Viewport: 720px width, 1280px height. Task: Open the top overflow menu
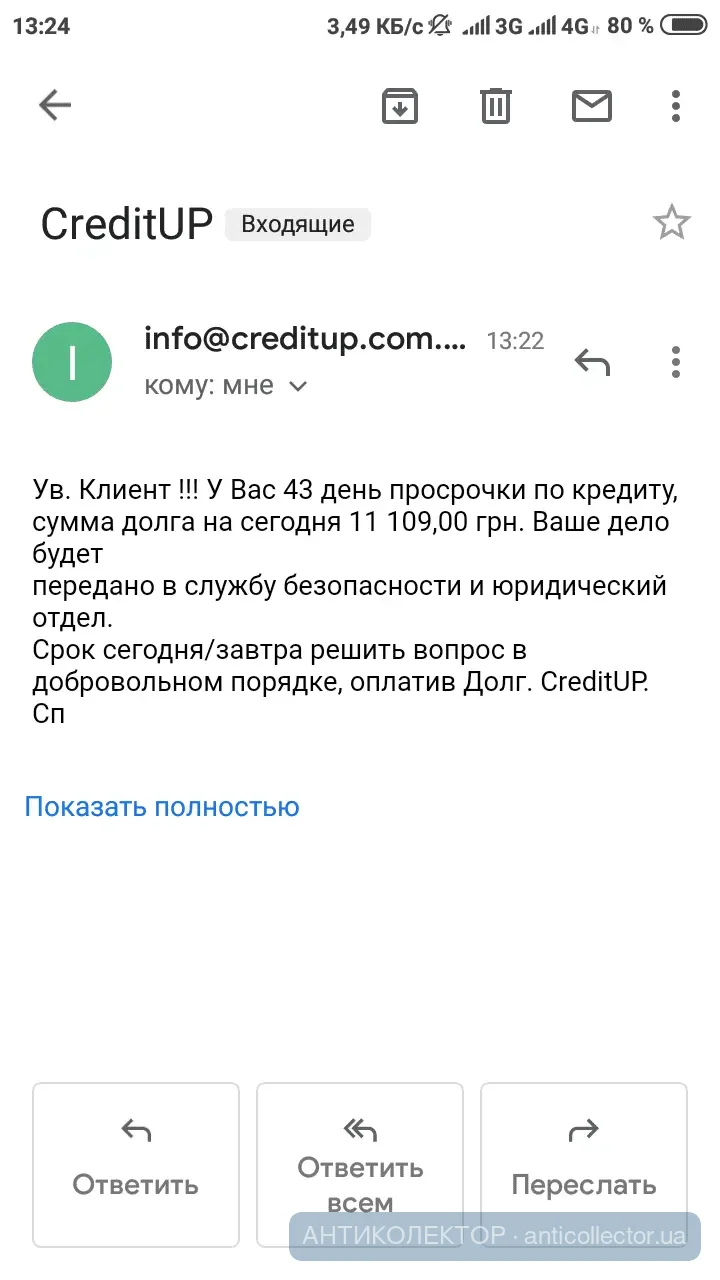(x=676, y=105)
